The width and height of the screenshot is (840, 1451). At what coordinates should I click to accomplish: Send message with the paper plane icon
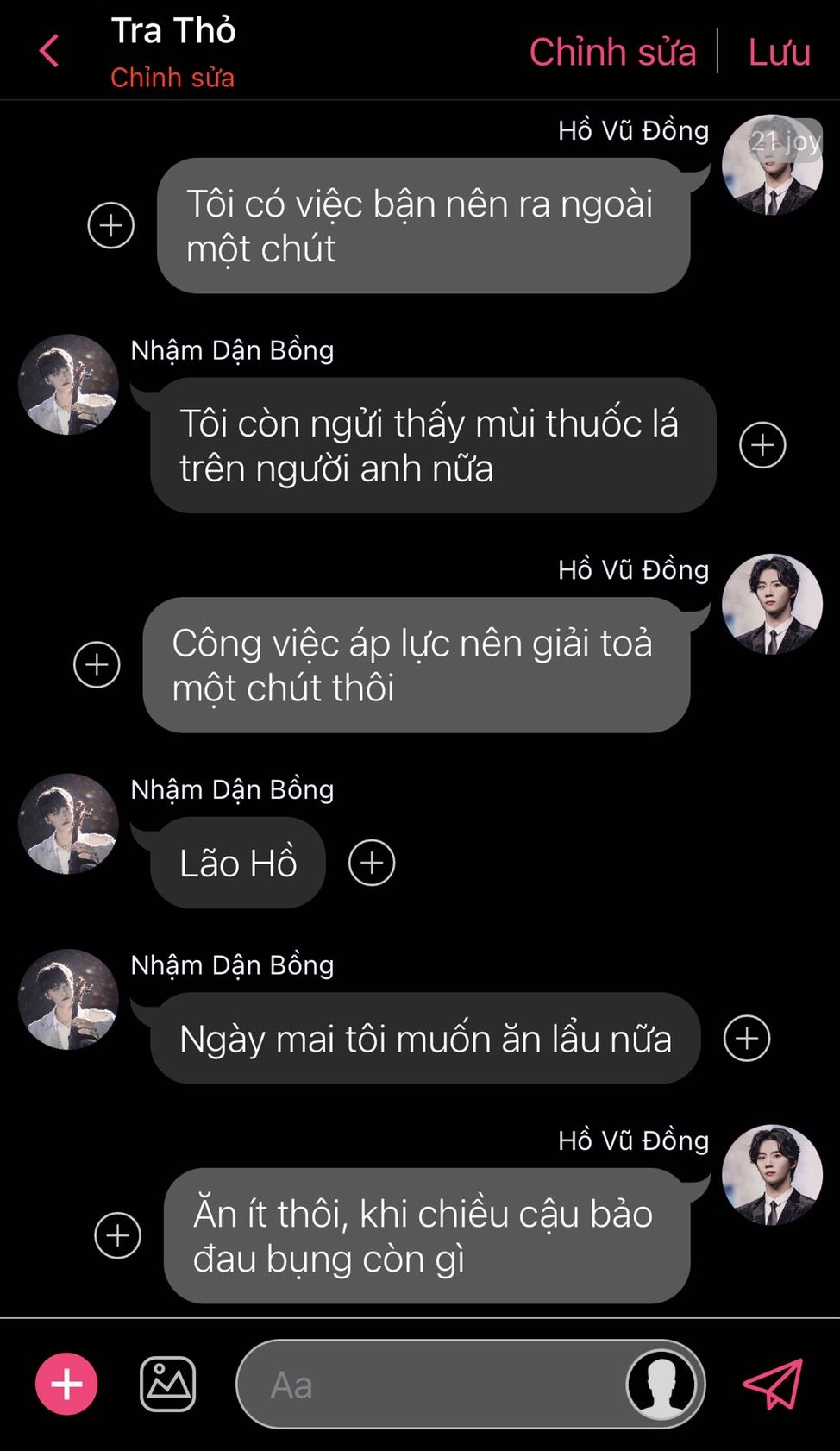(773, 1384)
